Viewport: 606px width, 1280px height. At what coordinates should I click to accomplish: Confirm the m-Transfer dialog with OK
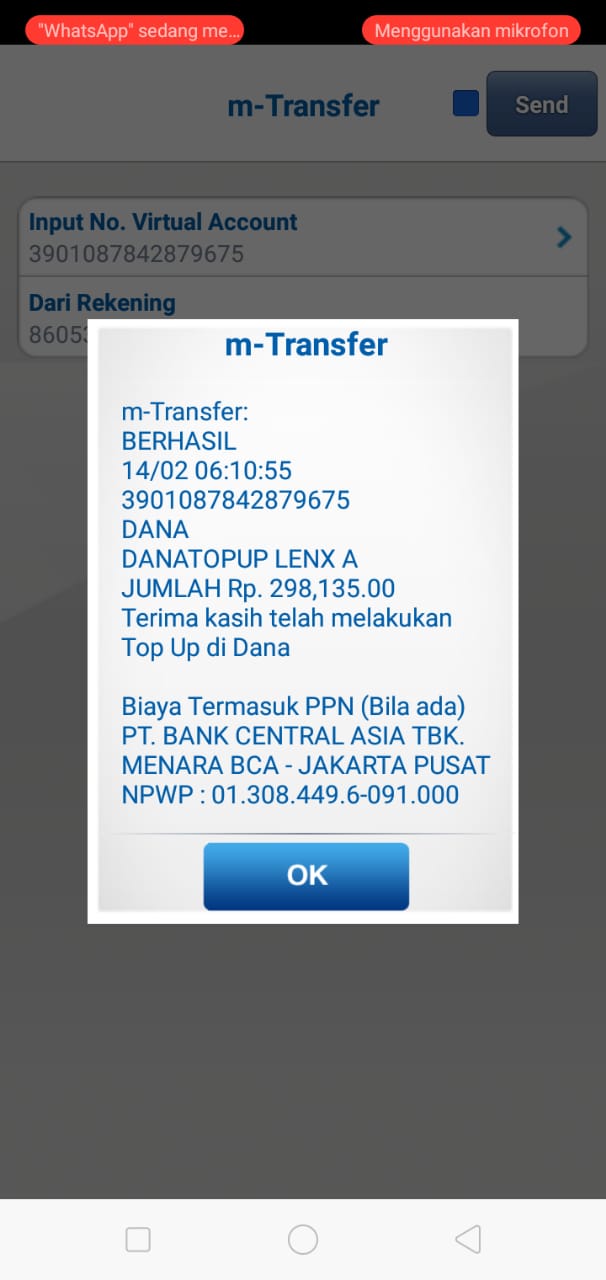click(306, 876)
